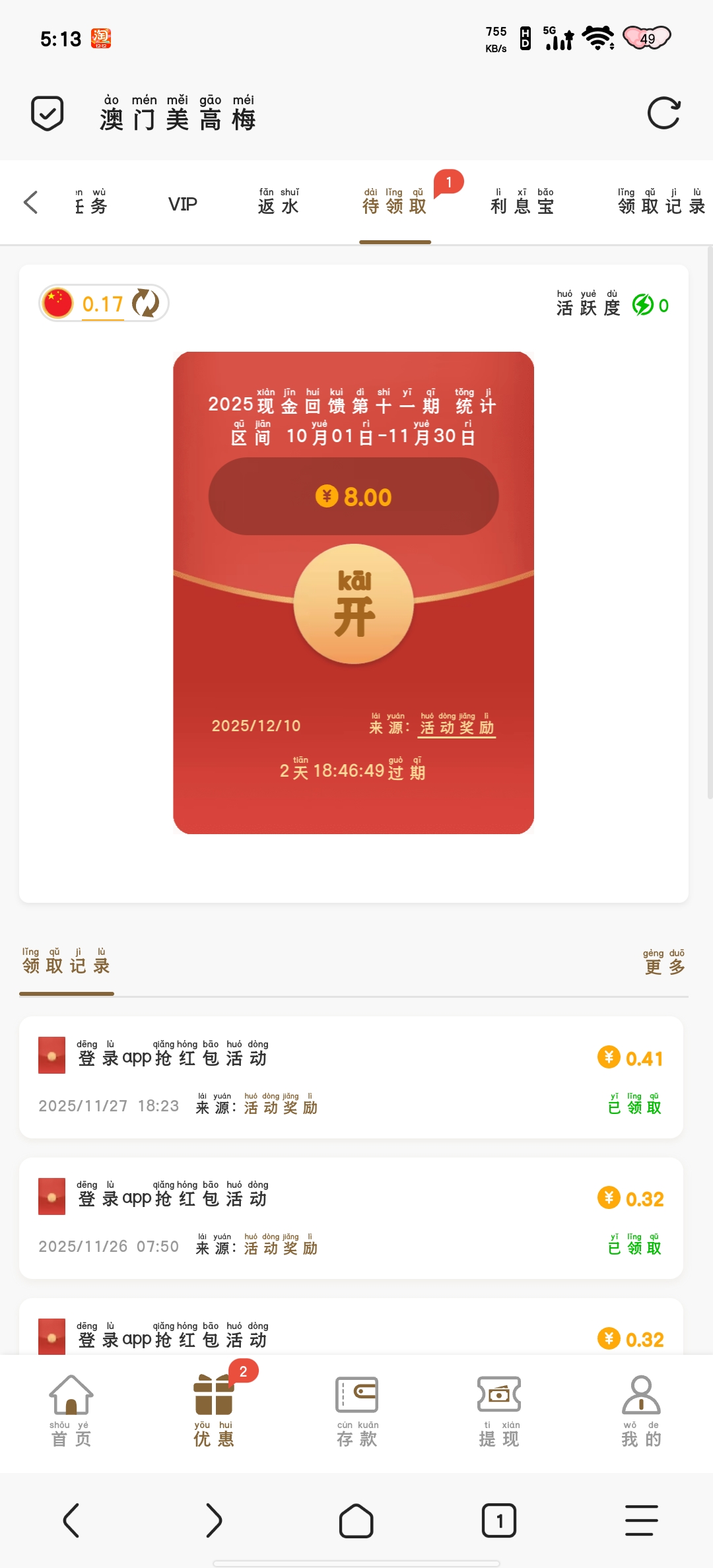Open the 0.41 record from 2025/11/27
The height and width of the screenshot is (1568, 713).
click(351, 1077)
